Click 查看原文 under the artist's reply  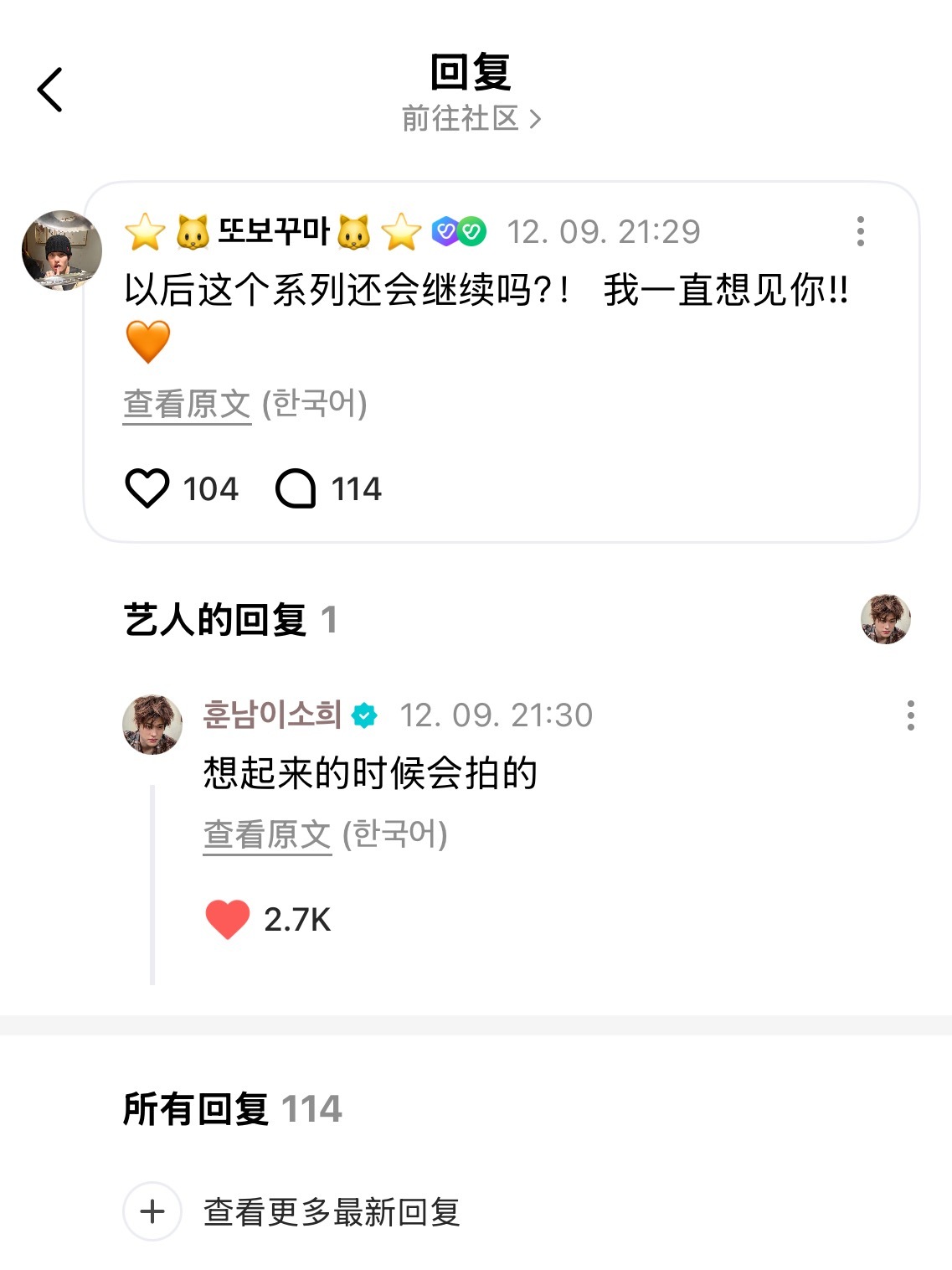pyautogui.click(x=266, y=834)
